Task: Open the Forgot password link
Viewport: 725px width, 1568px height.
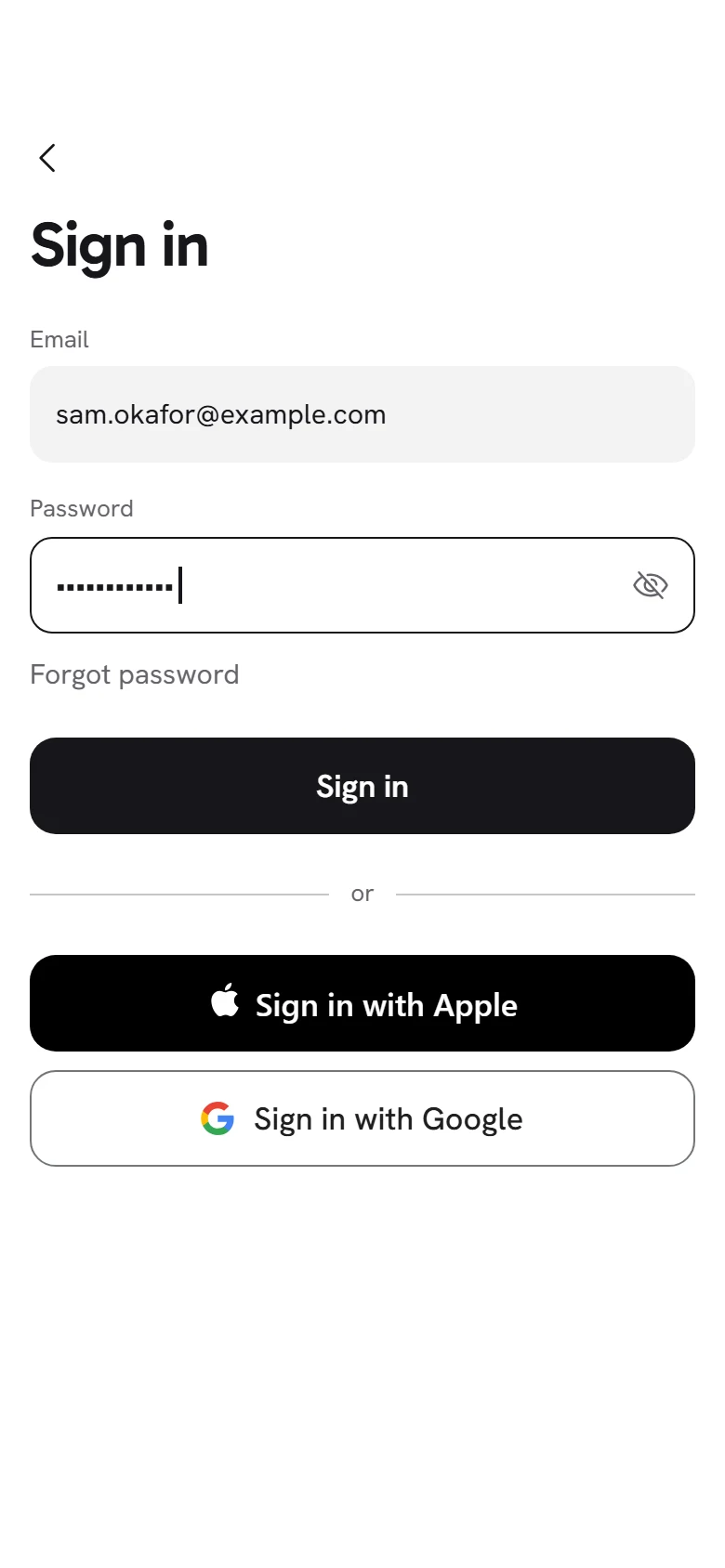Action: coord(135,674)
